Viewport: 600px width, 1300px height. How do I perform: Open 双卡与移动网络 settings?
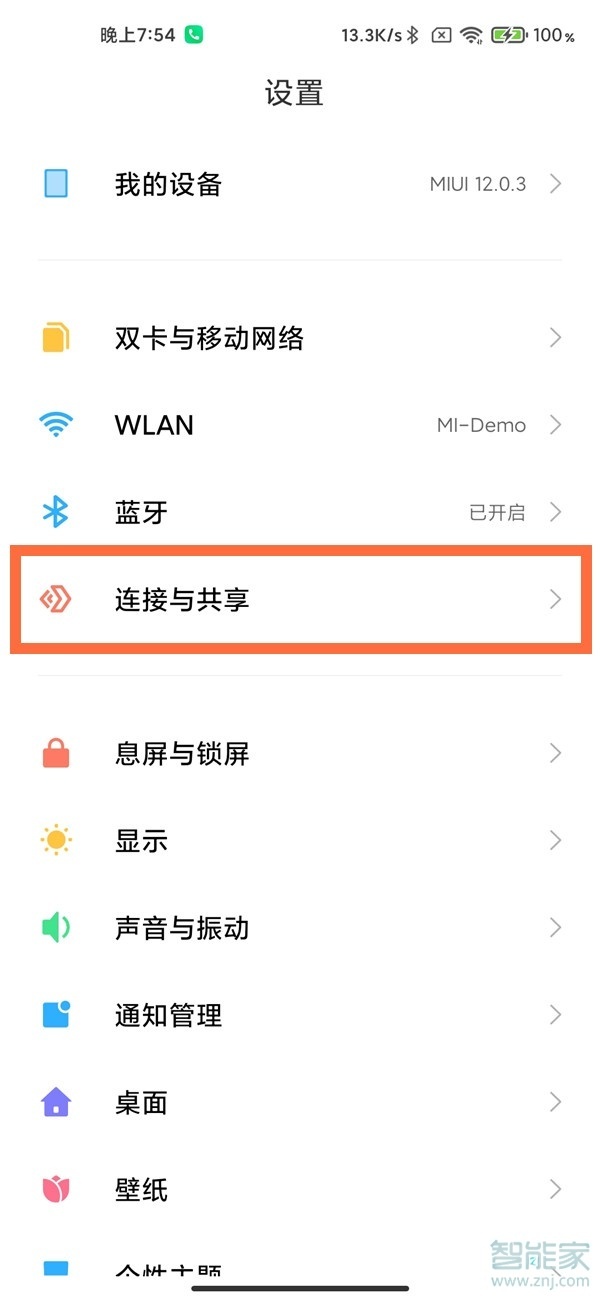tap(300, 338)
